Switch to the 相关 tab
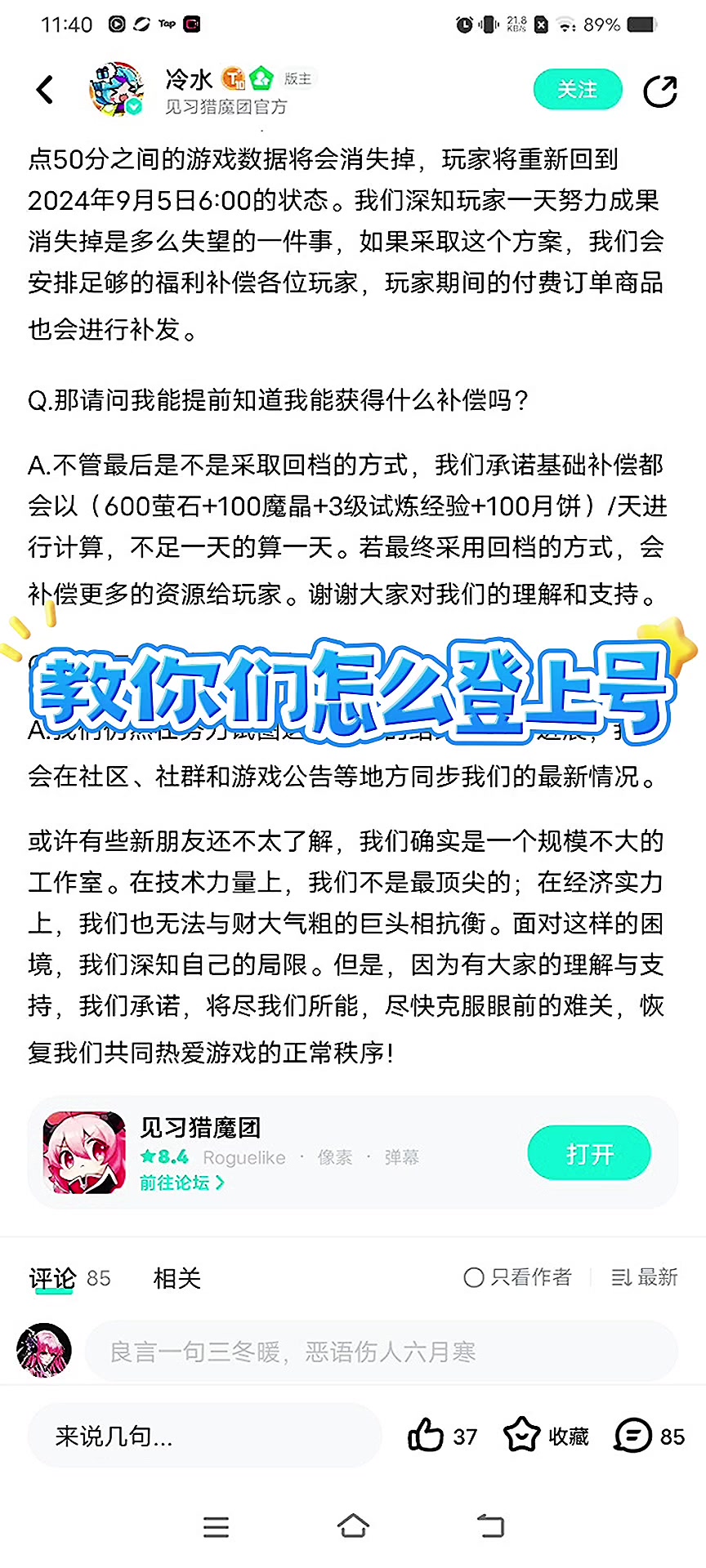 click(x=176, y=1278)
